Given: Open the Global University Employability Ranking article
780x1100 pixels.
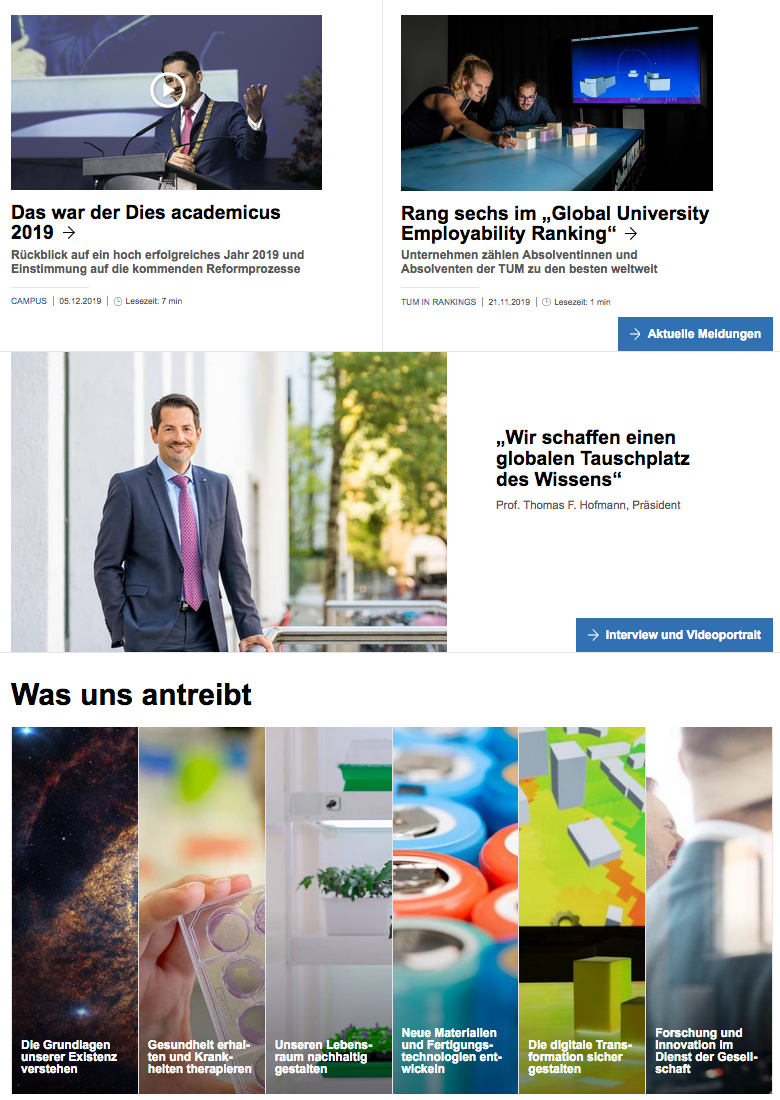Looking at the screenshot, I should (554, 223).
